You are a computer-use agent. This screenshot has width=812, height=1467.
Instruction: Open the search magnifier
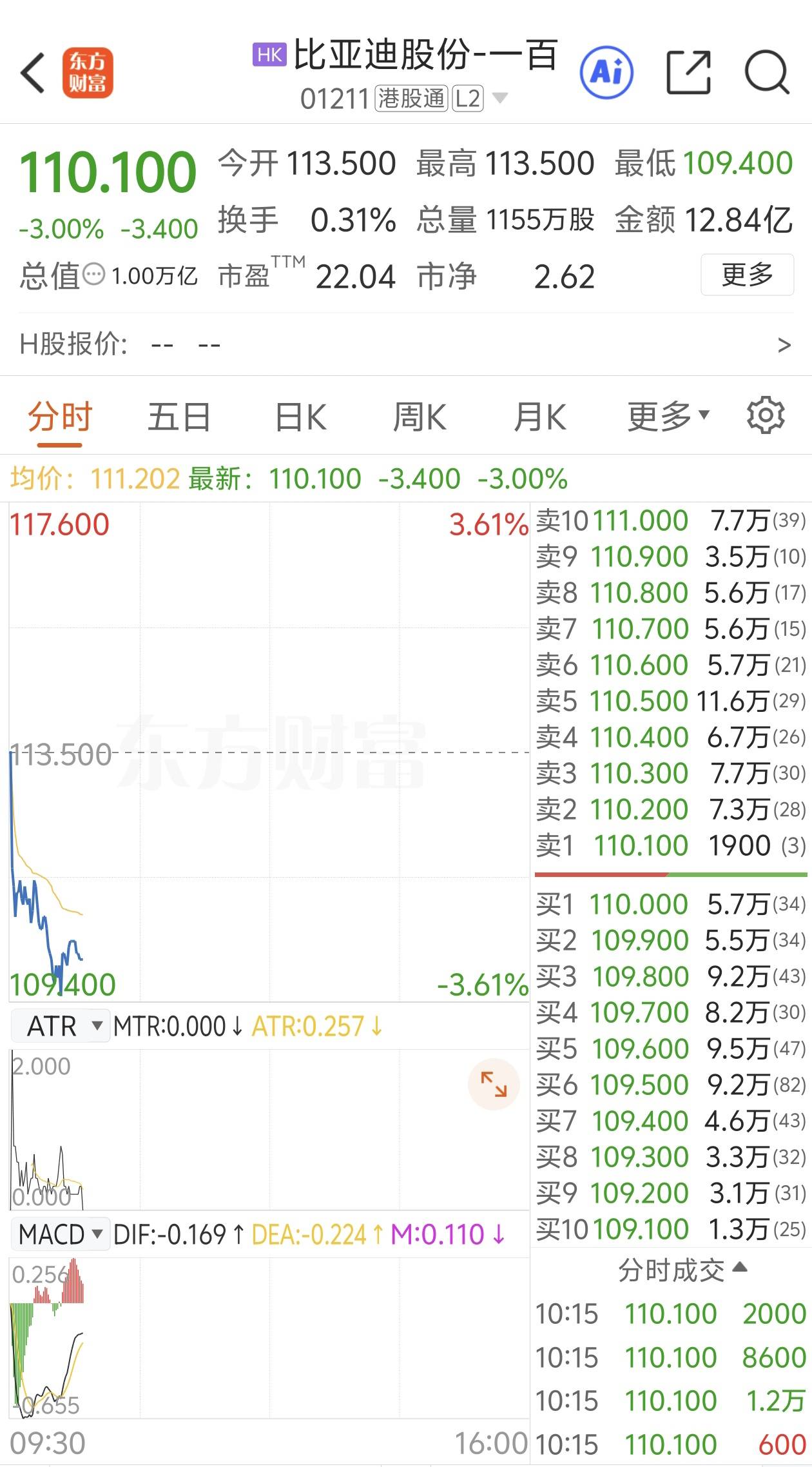tap(766, 72)
